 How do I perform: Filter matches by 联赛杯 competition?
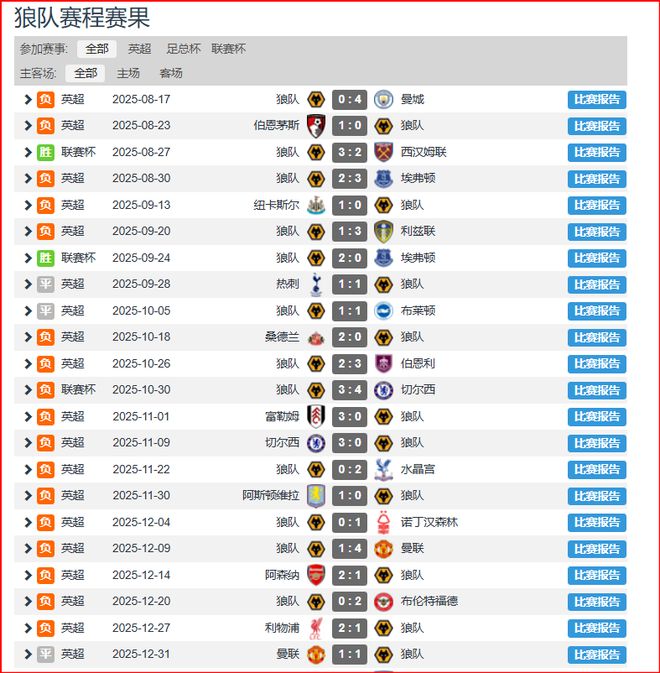click(228, 49)
